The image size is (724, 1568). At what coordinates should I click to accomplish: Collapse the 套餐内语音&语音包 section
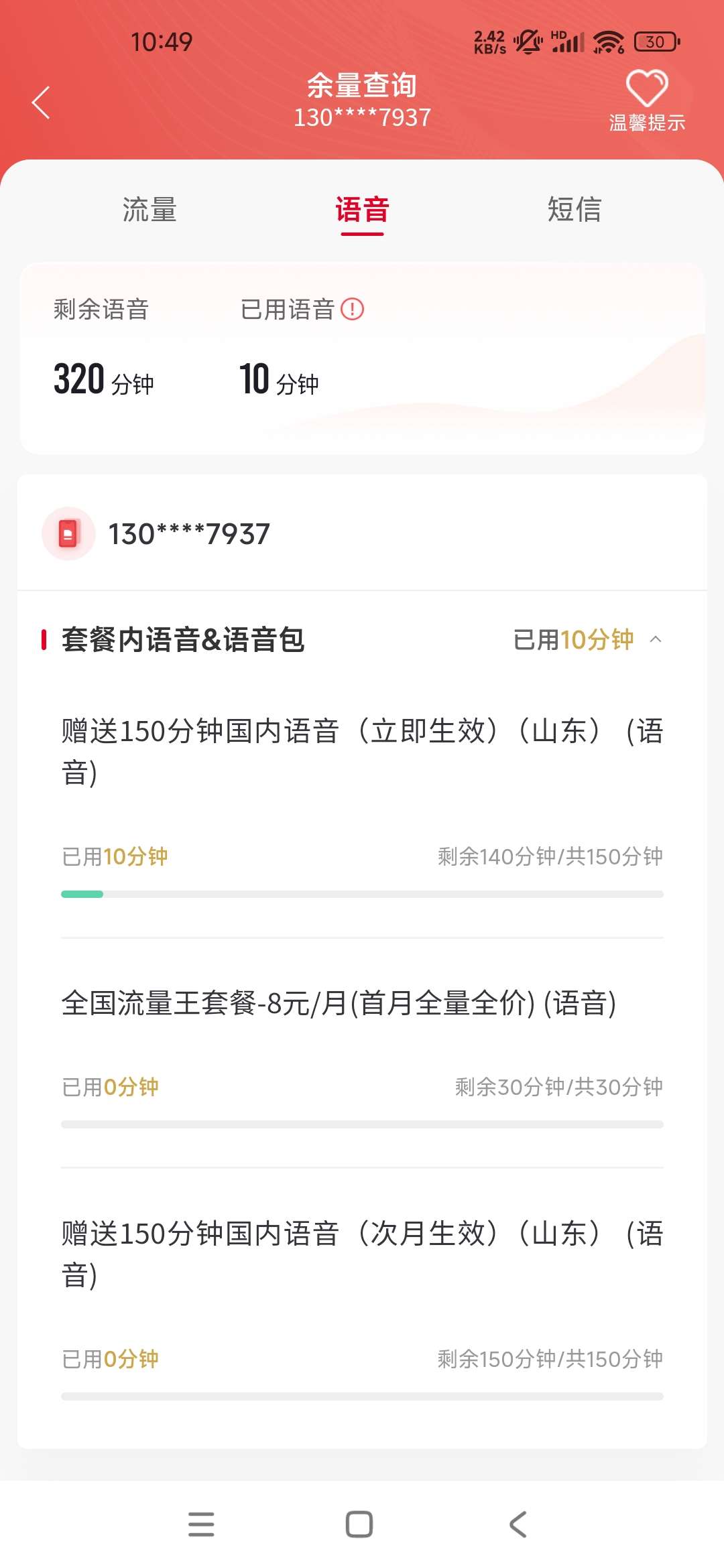coord(656,639)
